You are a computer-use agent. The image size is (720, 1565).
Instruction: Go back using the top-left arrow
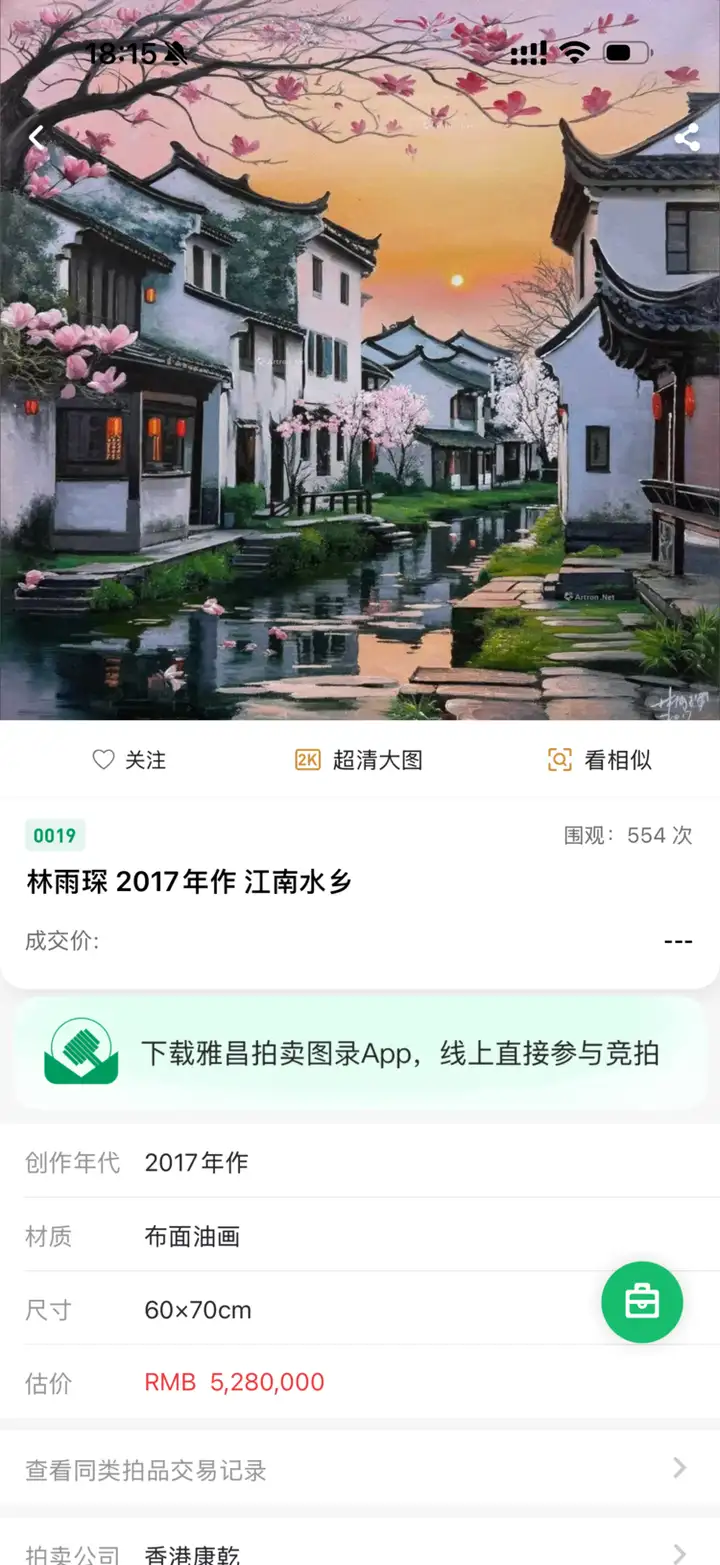(x=37, y=138)
